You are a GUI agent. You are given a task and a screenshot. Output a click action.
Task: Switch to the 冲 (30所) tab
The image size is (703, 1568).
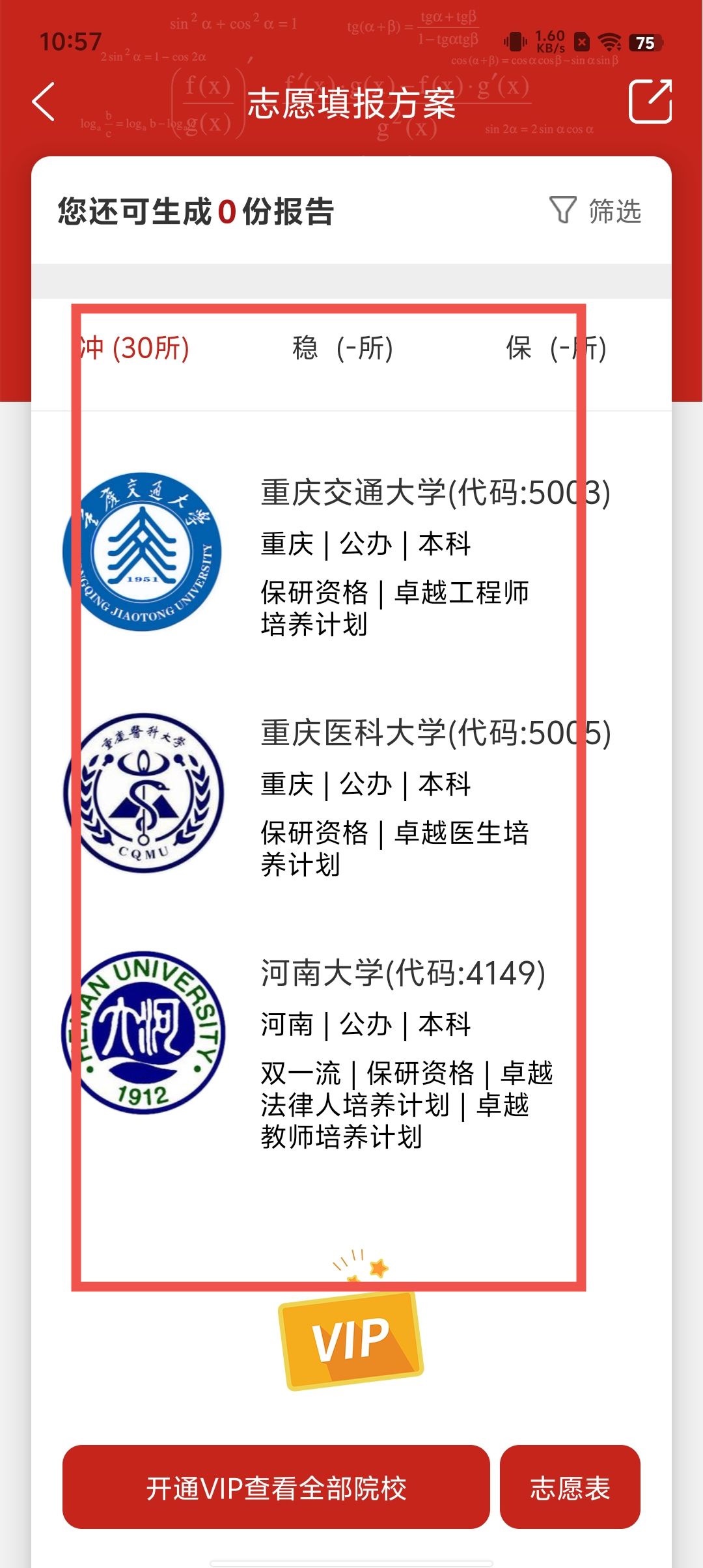click(x=133, y=348)
